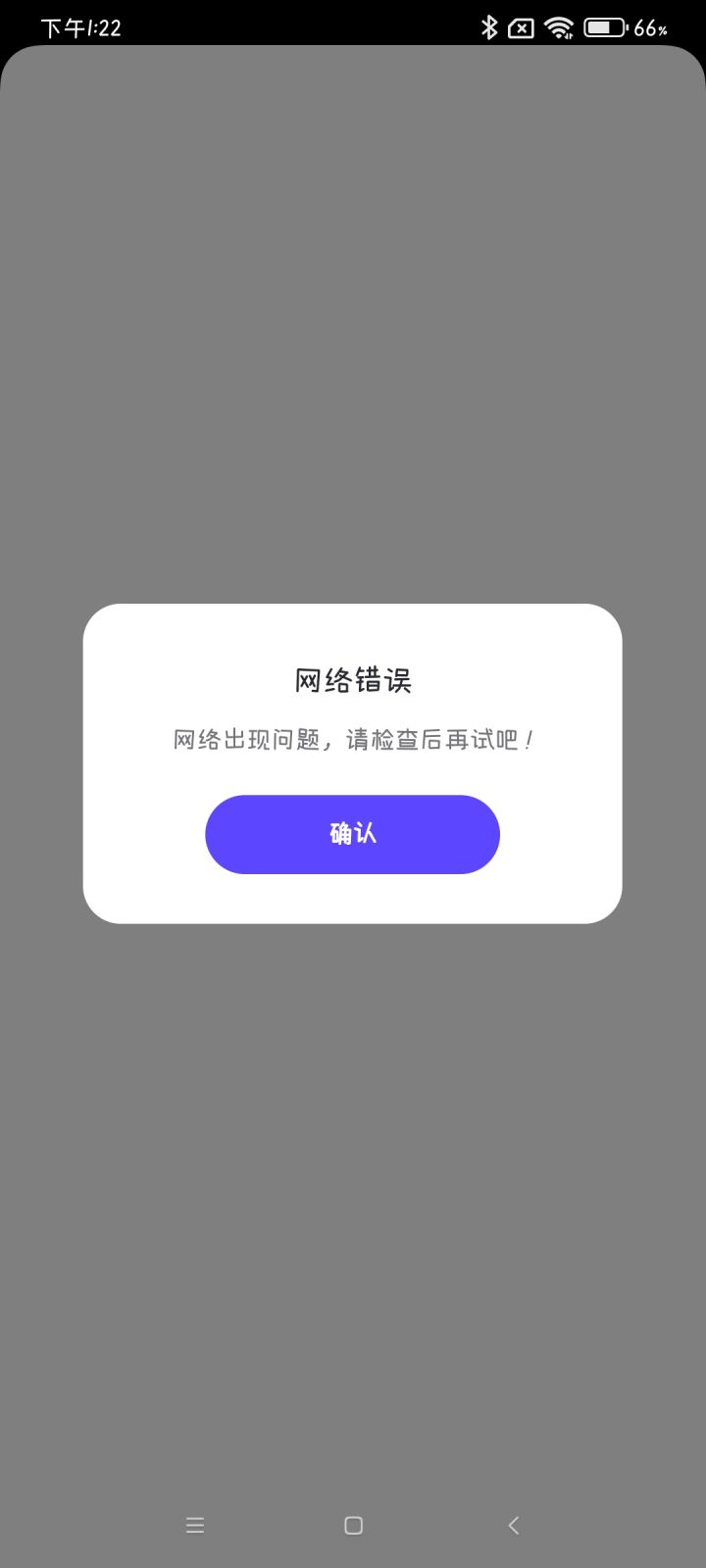Click the purple rounded confirm button
The width and height of the screenshot is (706, 1568).
coord(352,834)
